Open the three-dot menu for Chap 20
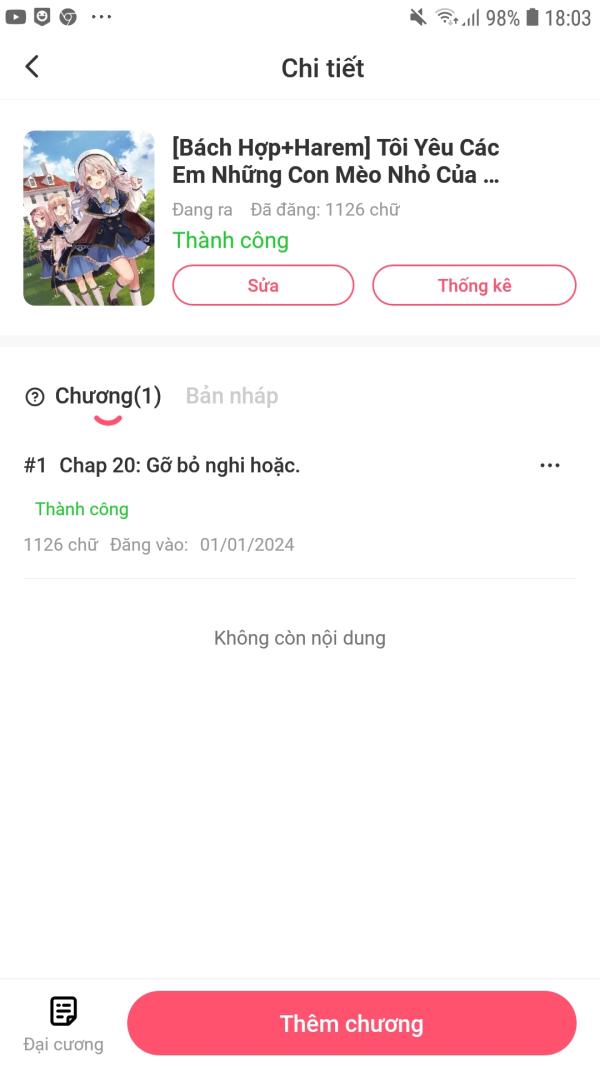The width and height of the screenshot is (600, 1067). point(549,465)
